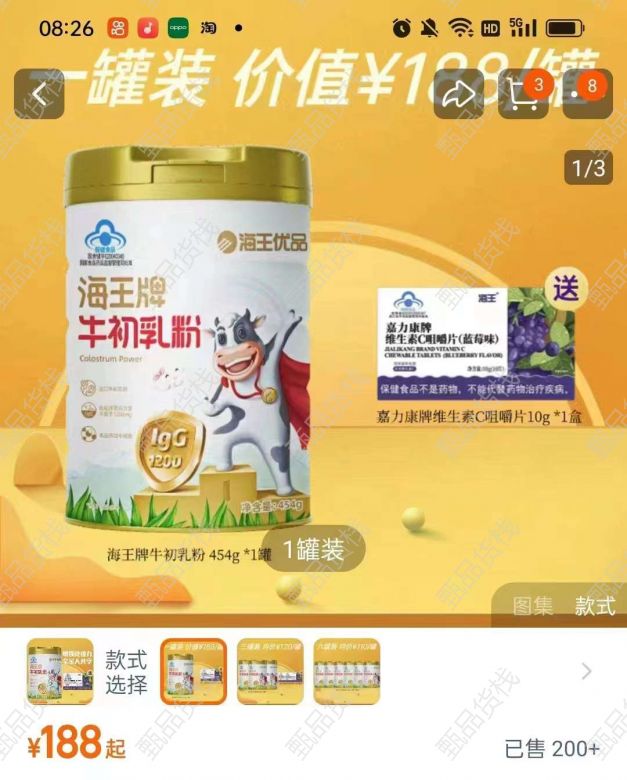Switch to the 款式 style tab
This screenshot has width=627, height=780.
[x=594, y=605]
